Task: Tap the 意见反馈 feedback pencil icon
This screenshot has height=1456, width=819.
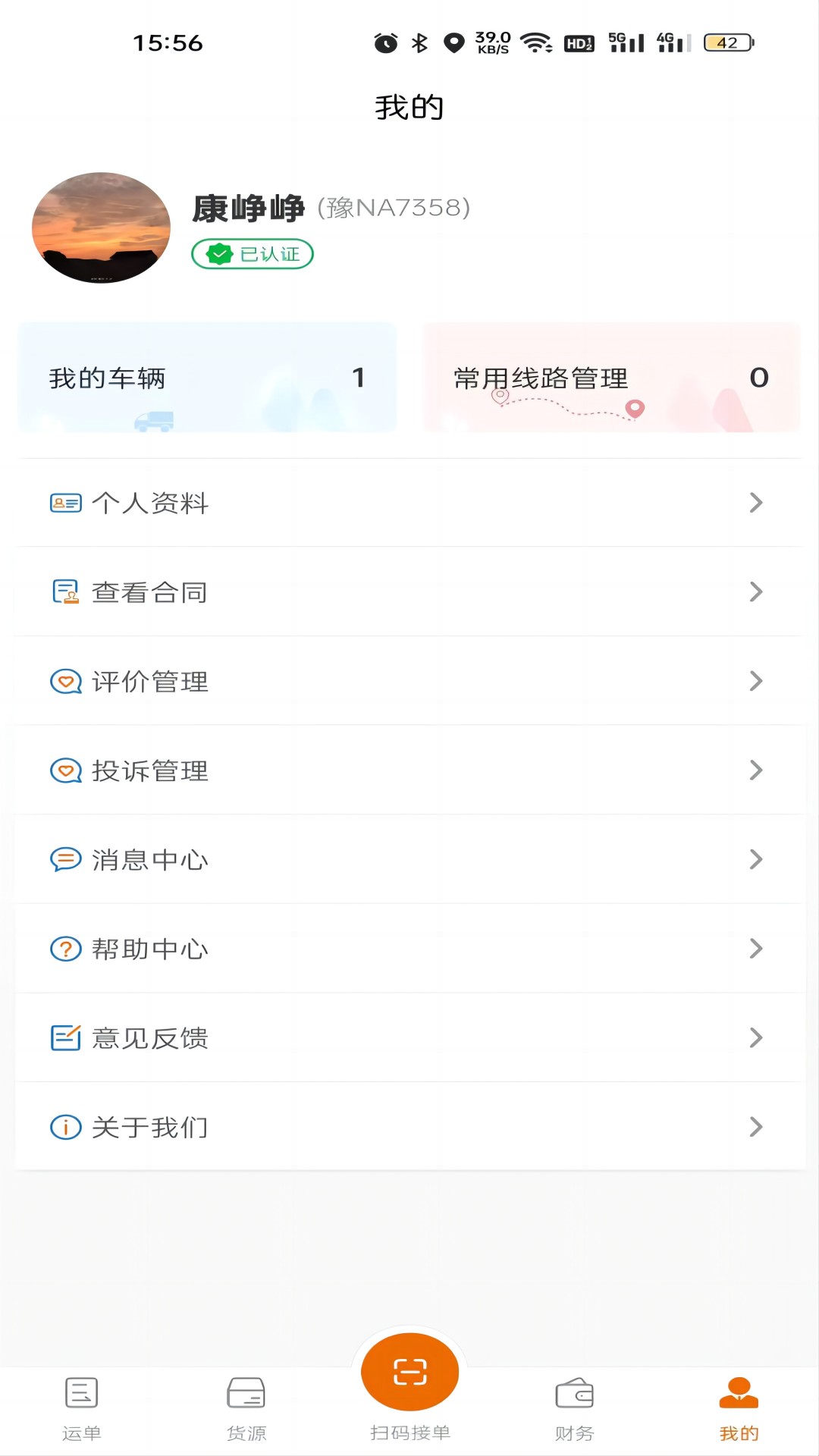Action: point(65,1037)
